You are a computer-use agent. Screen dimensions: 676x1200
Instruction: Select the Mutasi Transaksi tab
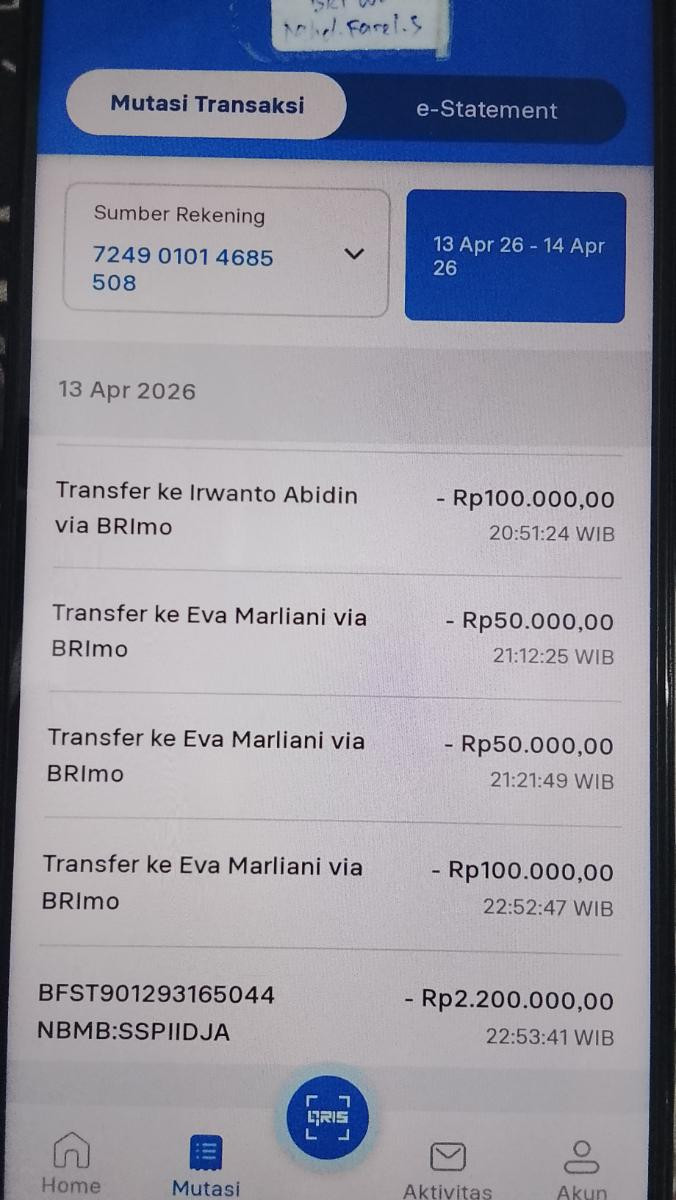(207, 104)
